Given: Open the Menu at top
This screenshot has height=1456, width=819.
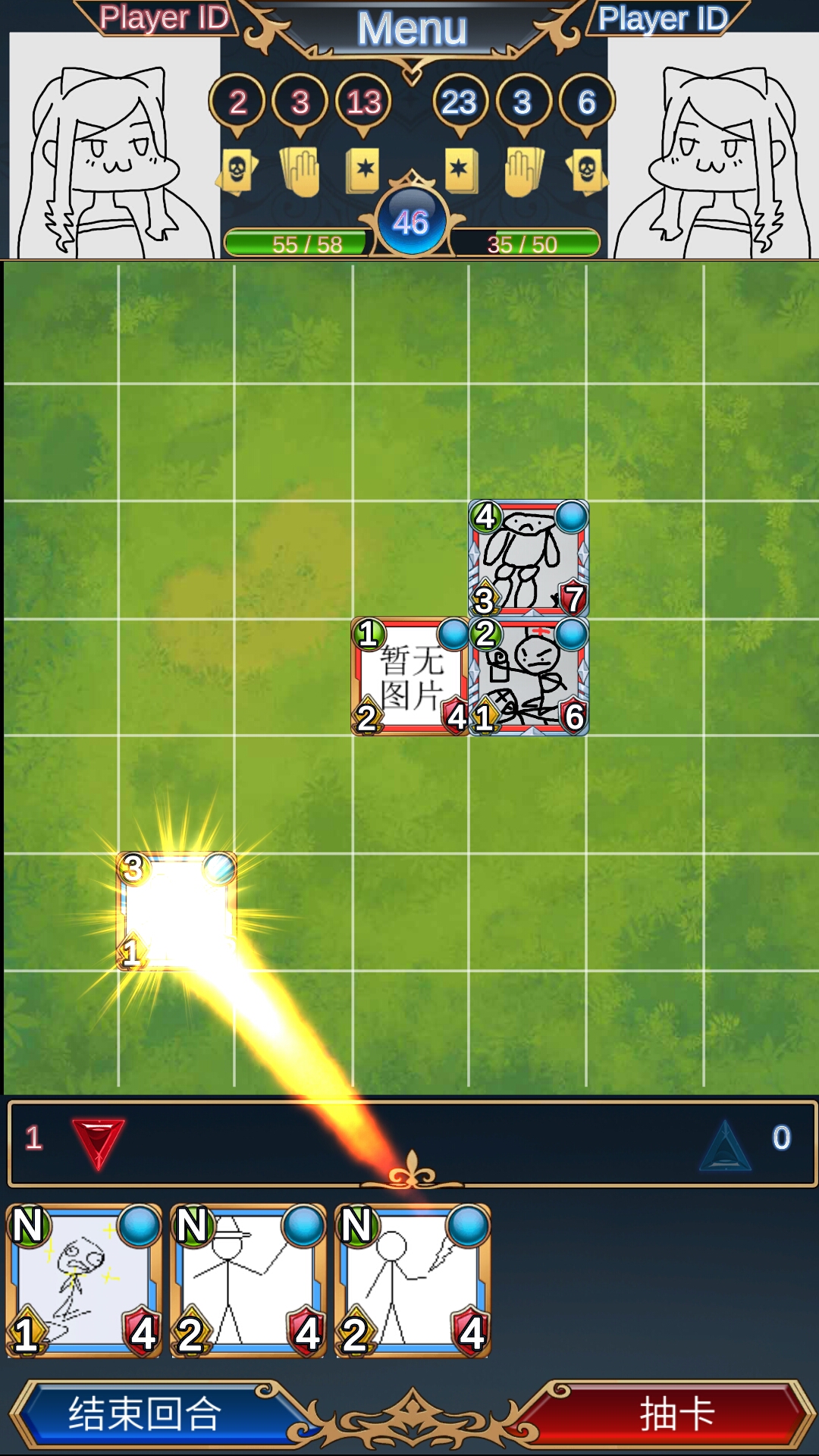Looking at the screenshot, I should pyautogui.click(x=411, y=30).
